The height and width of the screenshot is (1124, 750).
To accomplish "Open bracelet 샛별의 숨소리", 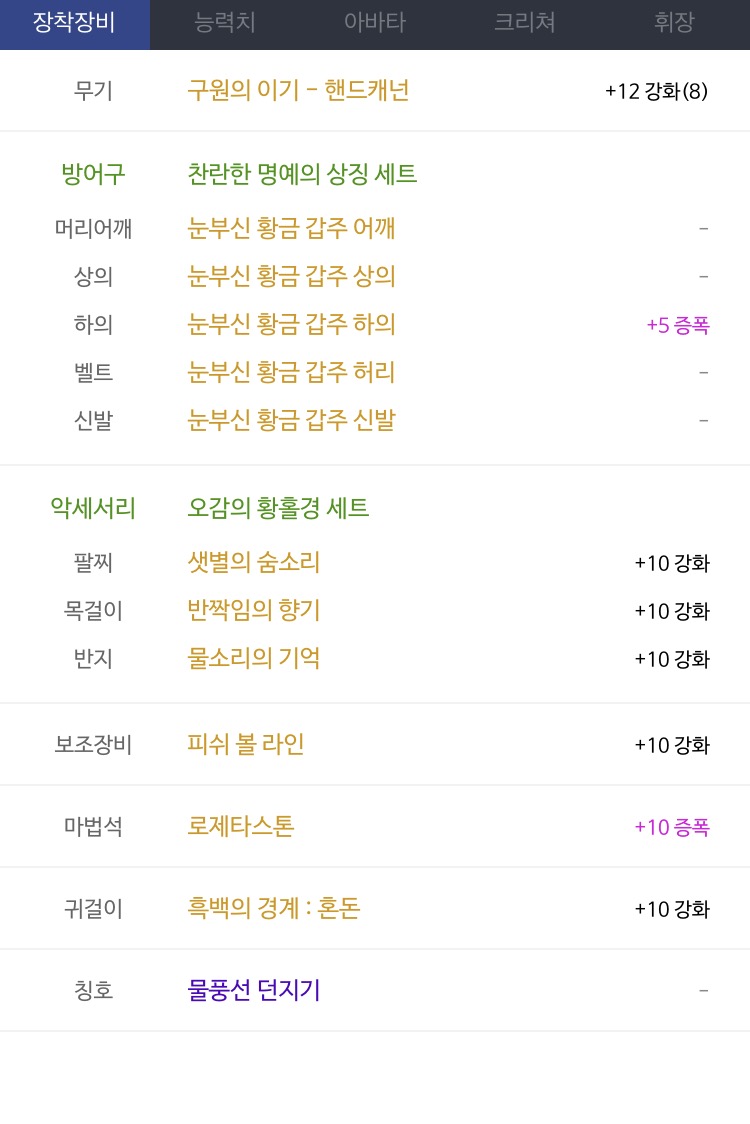I will (x=253, y=562).
